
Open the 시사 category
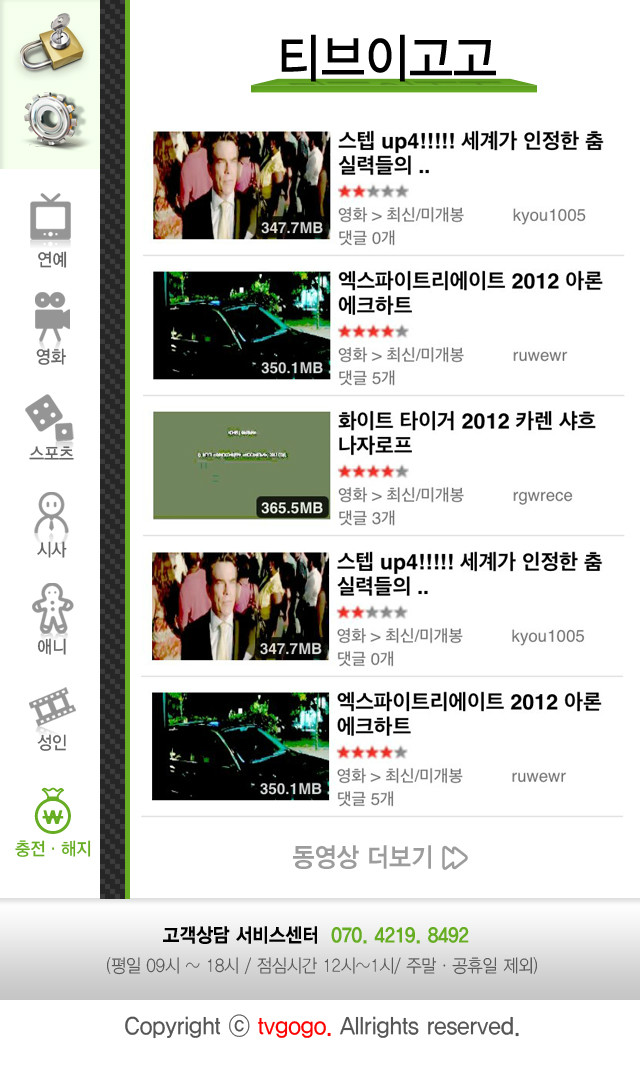click(51, 524)
